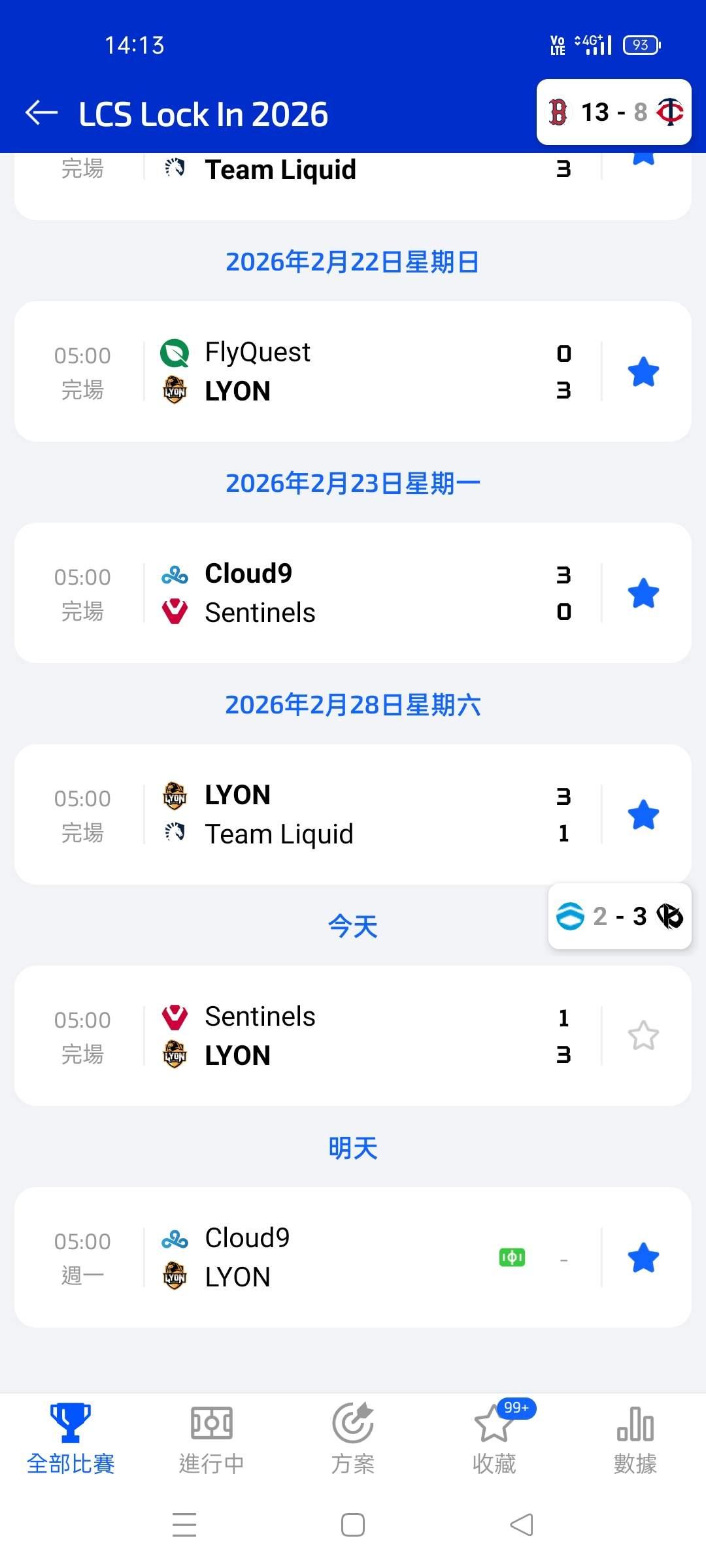Unstar the LYON vs Team Liquid match
706x1568 pixels.
tap(643, 815)
